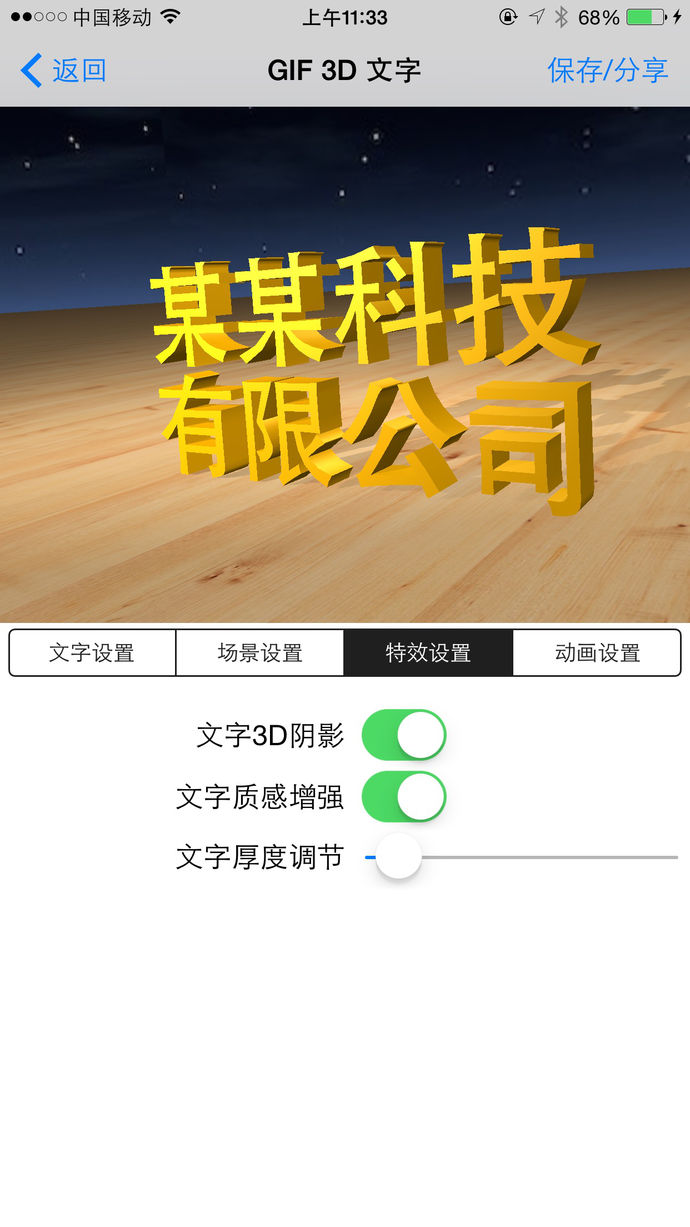Switch to the 场景设置 tab
The image size is (690, 1227).
click(x=260, y=653)
